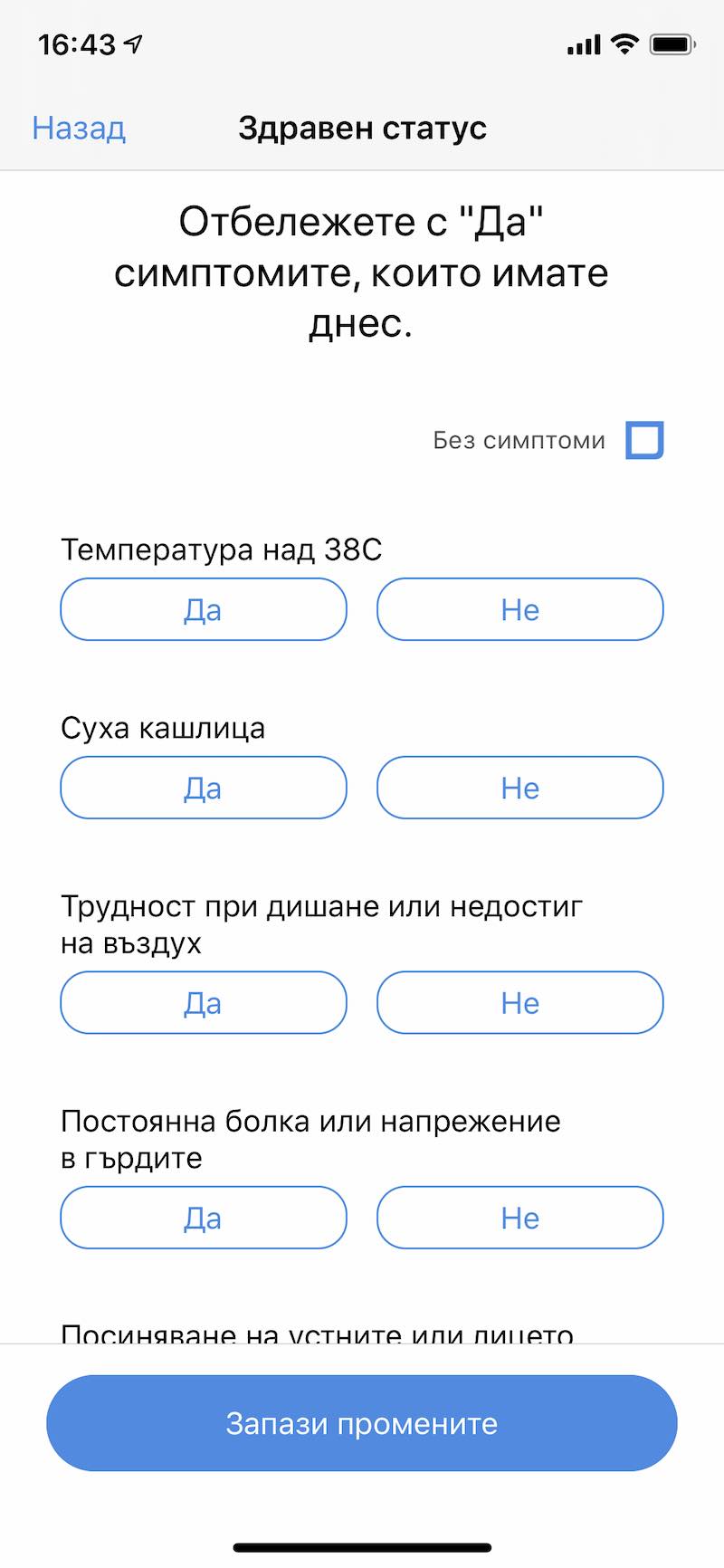Go back via Назад
The image size is (724, 1568).
tap(79, 129)
